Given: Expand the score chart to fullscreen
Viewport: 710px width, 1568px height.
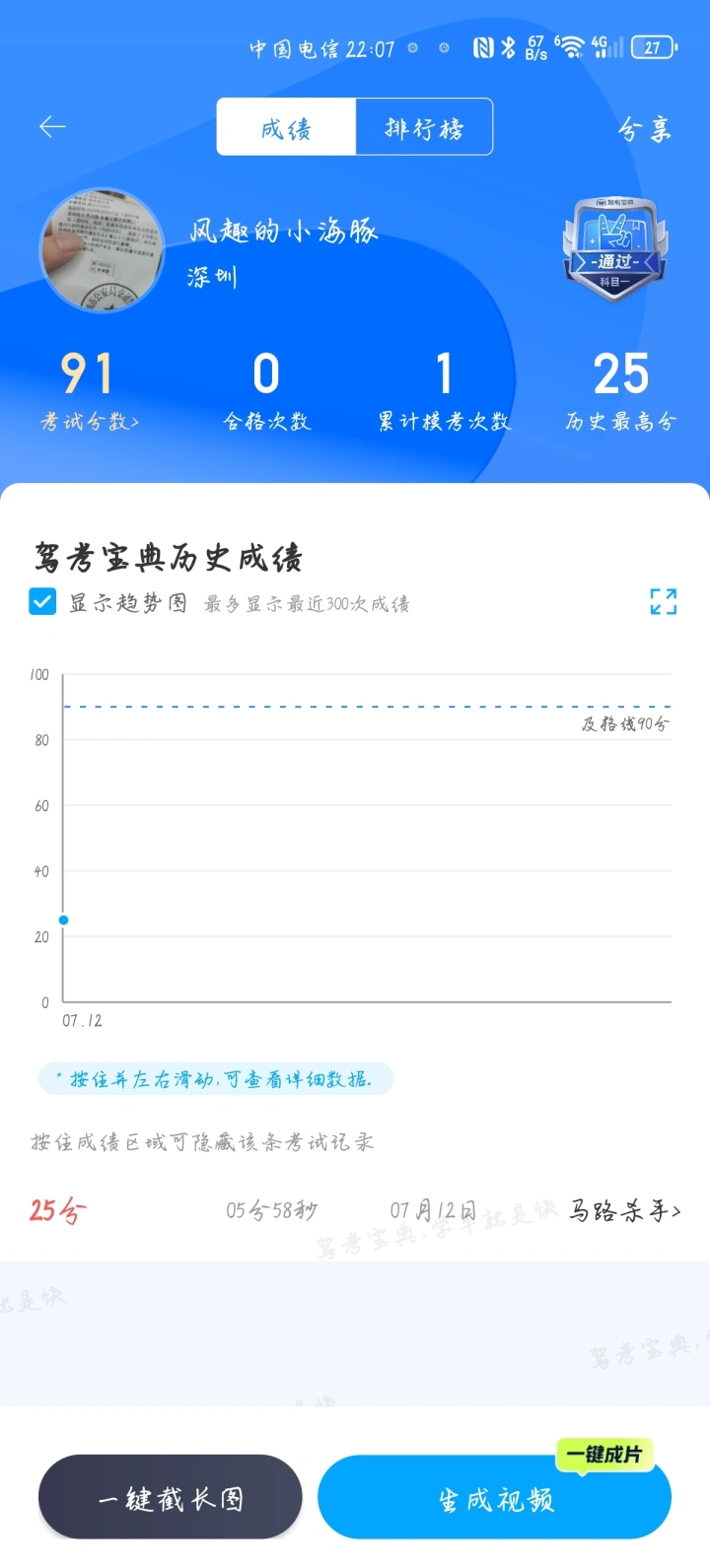Looking at the screenshot, I should click(x=663, y=601).
